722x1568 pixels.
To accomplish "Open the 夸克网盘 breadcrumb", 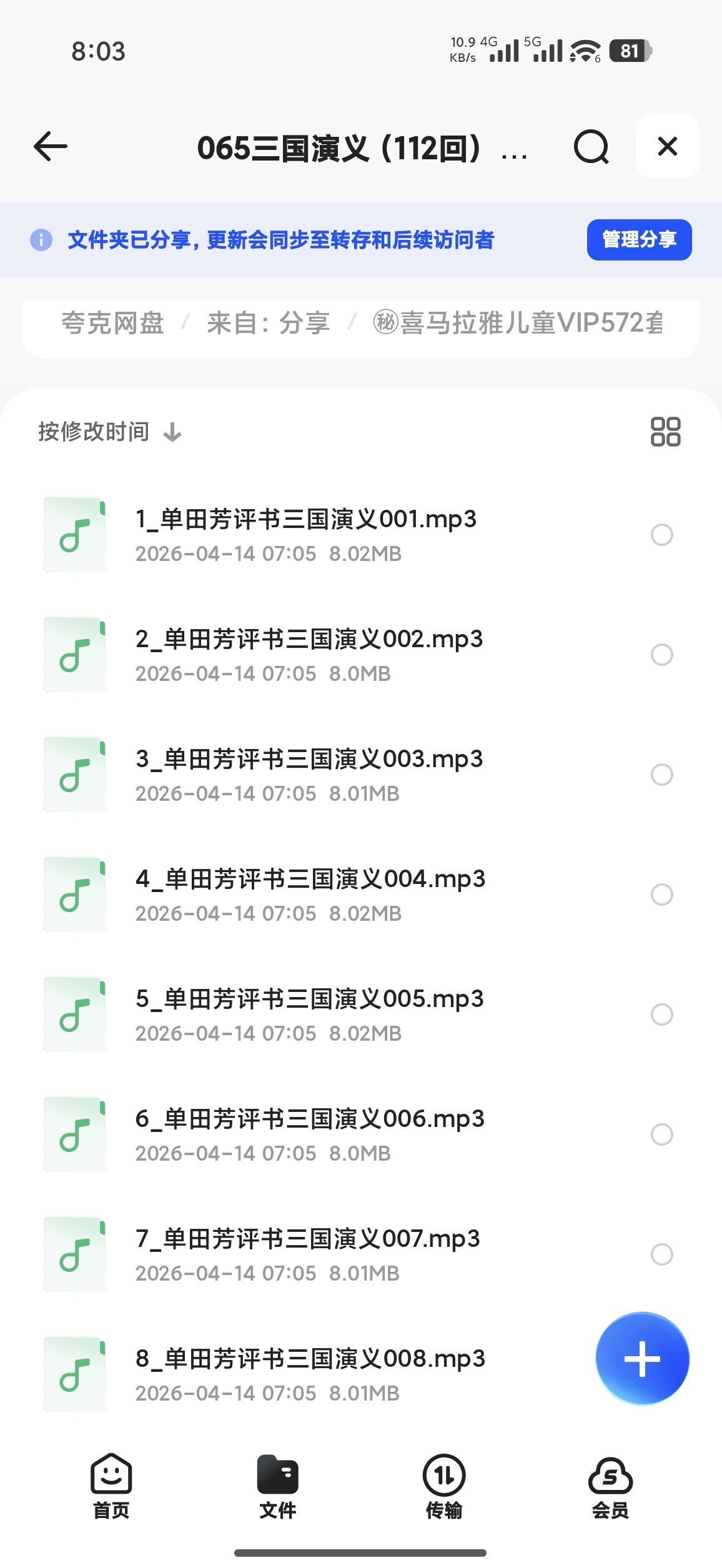I will (x=112, y=323).
